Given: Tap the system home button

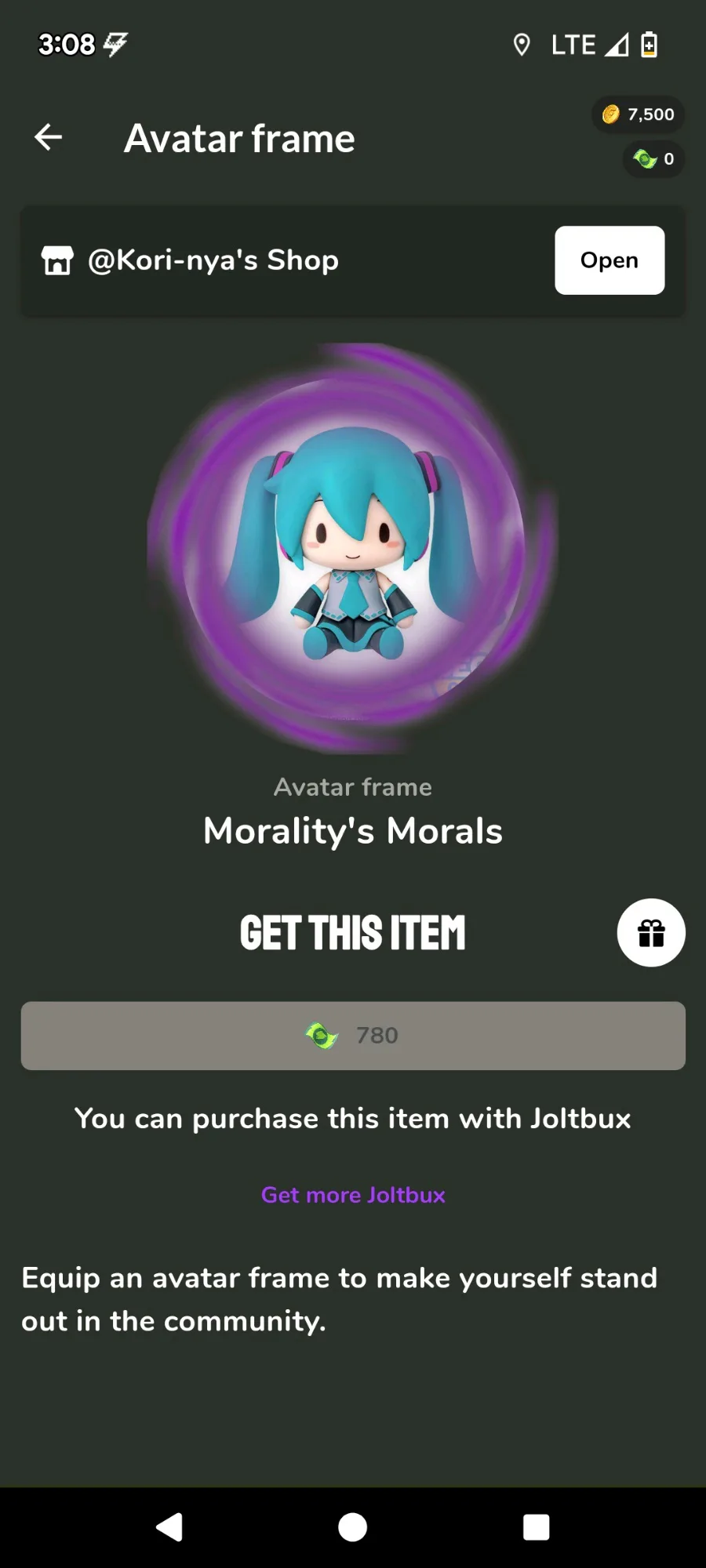Looking at the screenshot, I should [x=352, y=1526].
